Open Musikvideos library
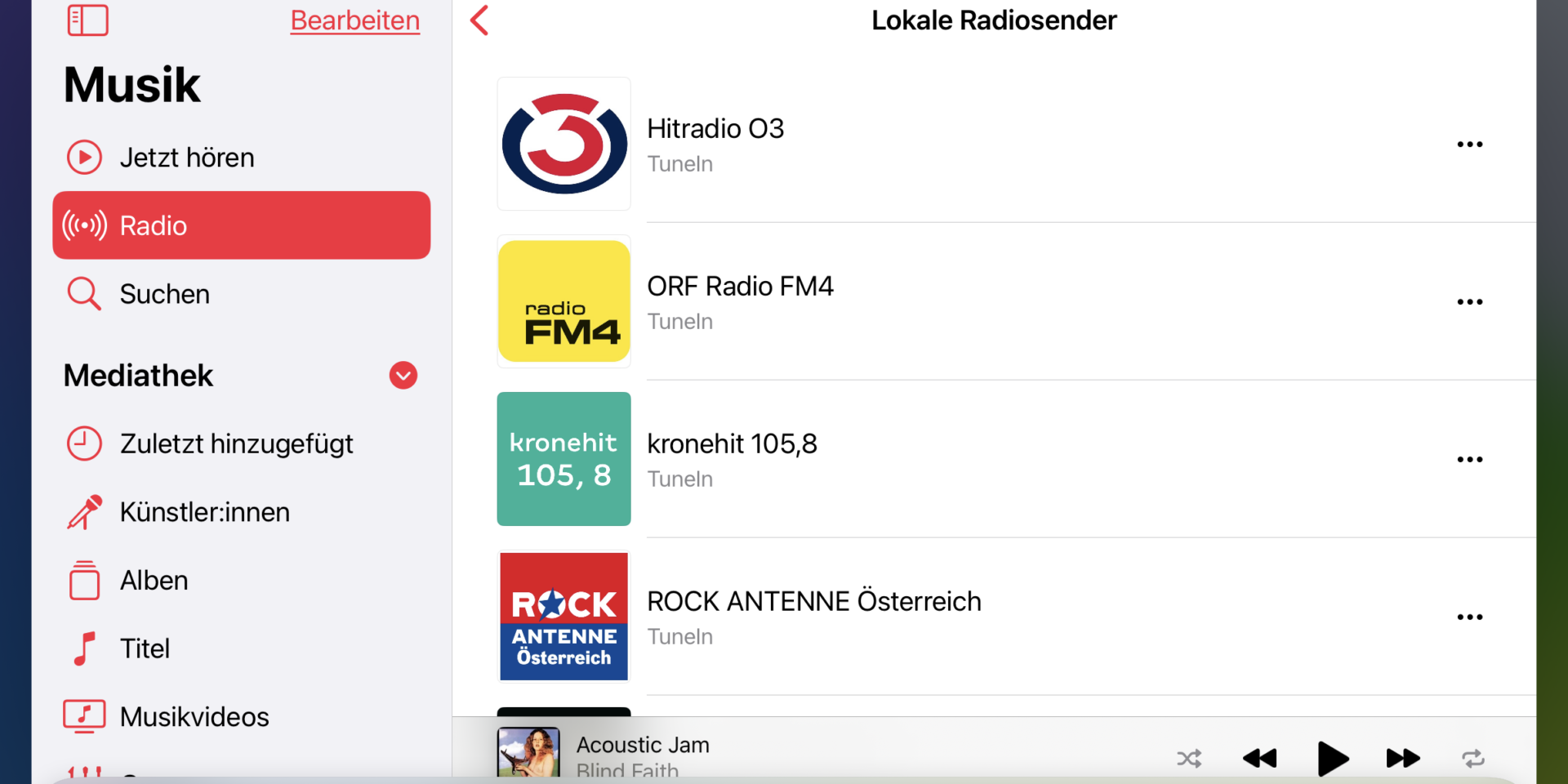Viewport: 1568px width, 784px height. click(x=194, y=717)
